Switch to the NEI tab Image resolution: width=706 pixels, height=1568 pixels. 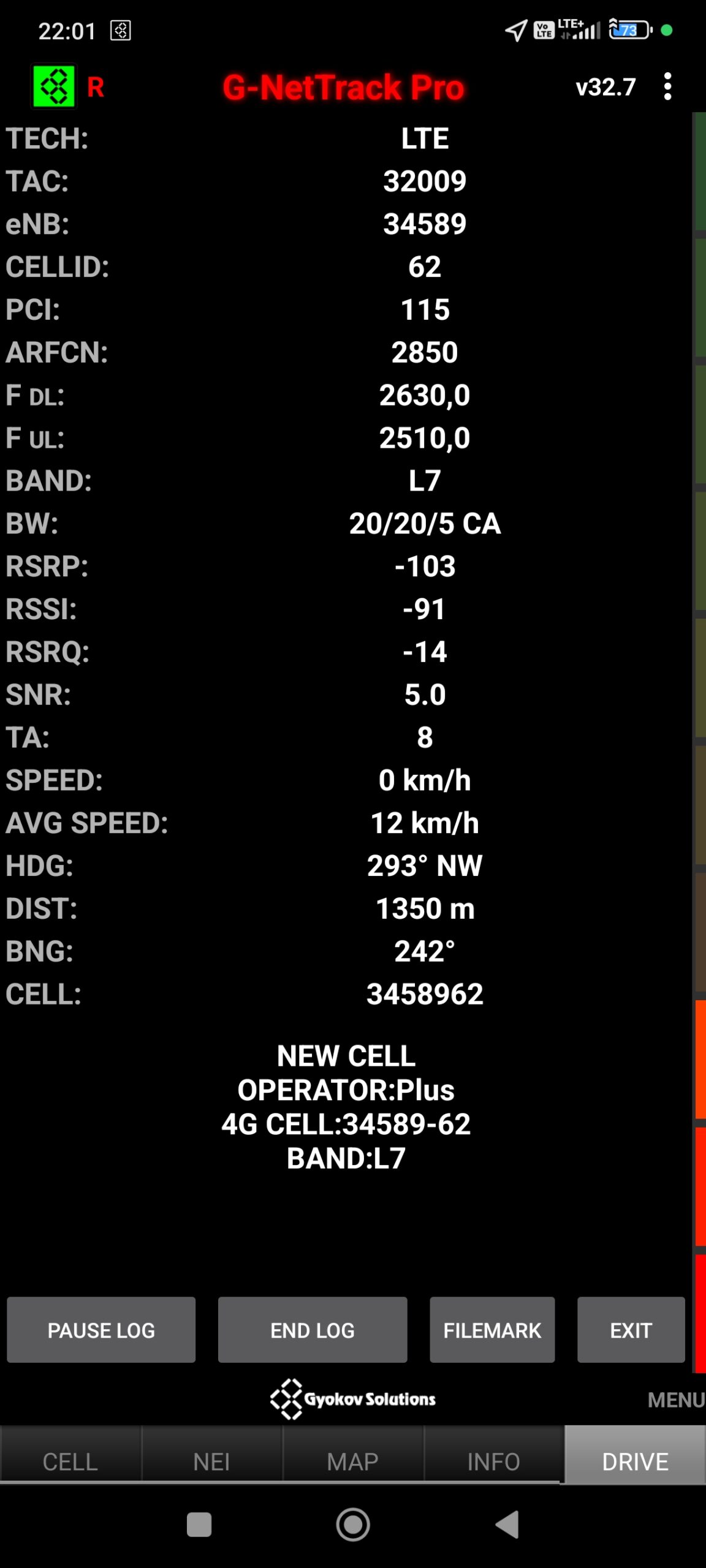click(211, 1461)
